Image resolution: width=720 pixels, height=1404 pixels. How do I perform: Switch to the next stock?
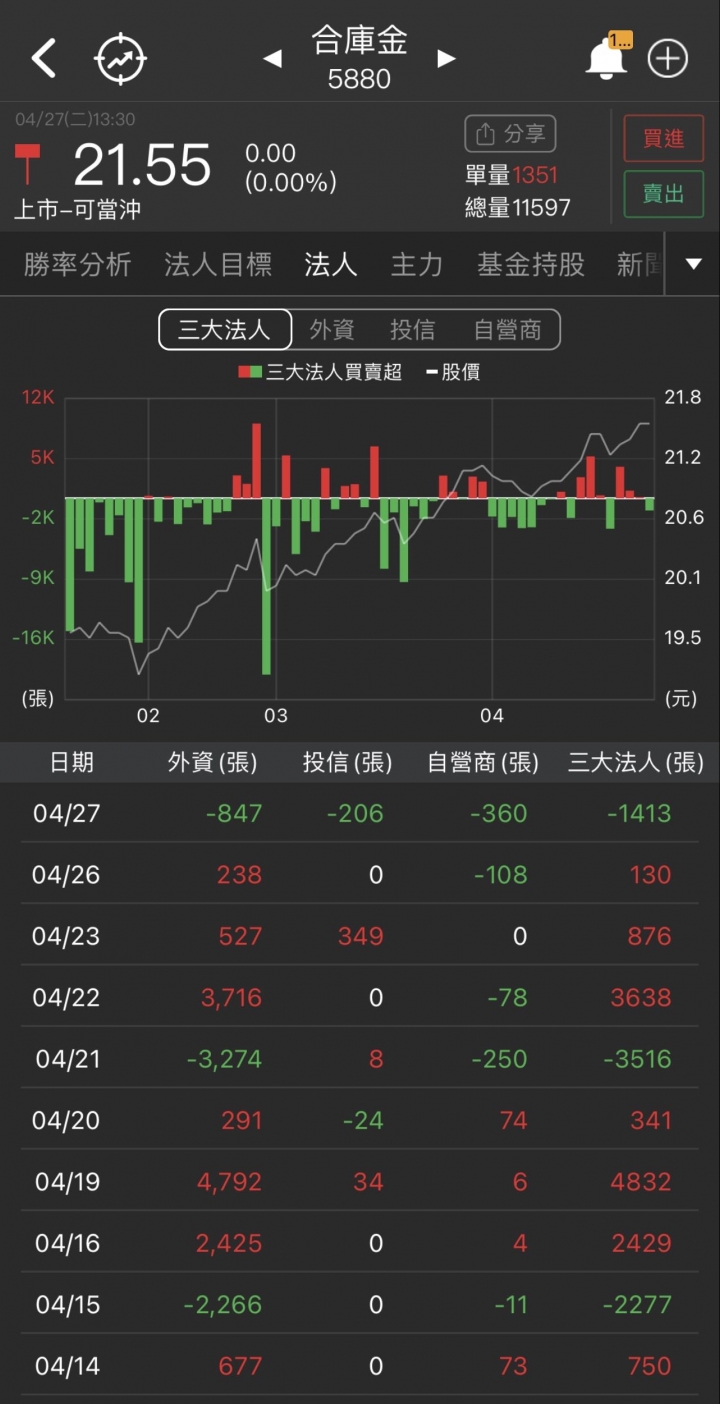tap(446, 59)
